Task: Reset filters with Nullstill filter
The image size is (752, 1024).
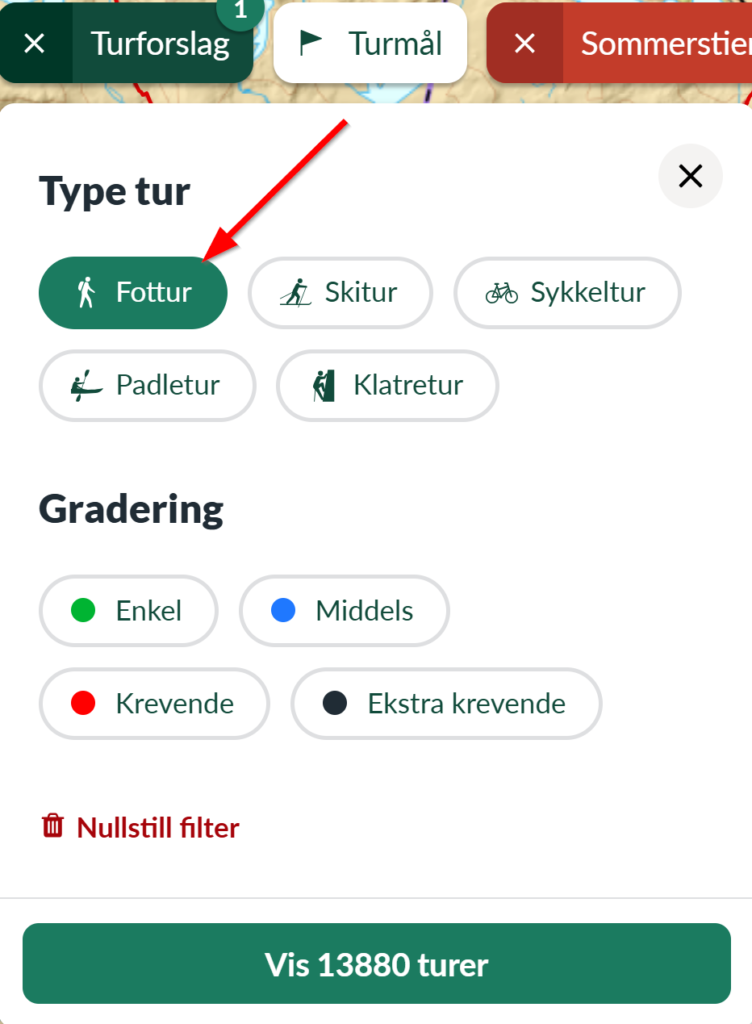Action: [x=140, y=828]
